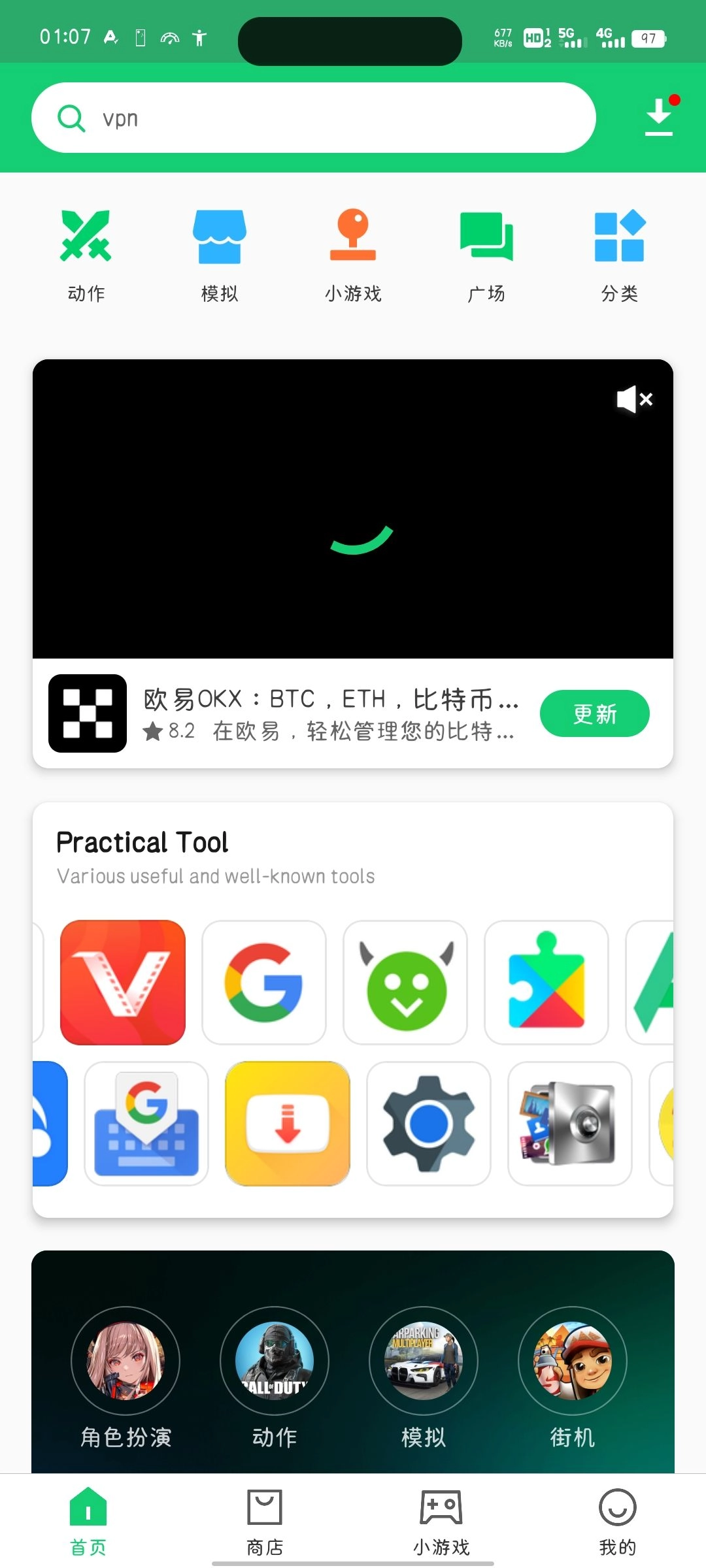Open the 动作 action category

click(x=86, y=255)
